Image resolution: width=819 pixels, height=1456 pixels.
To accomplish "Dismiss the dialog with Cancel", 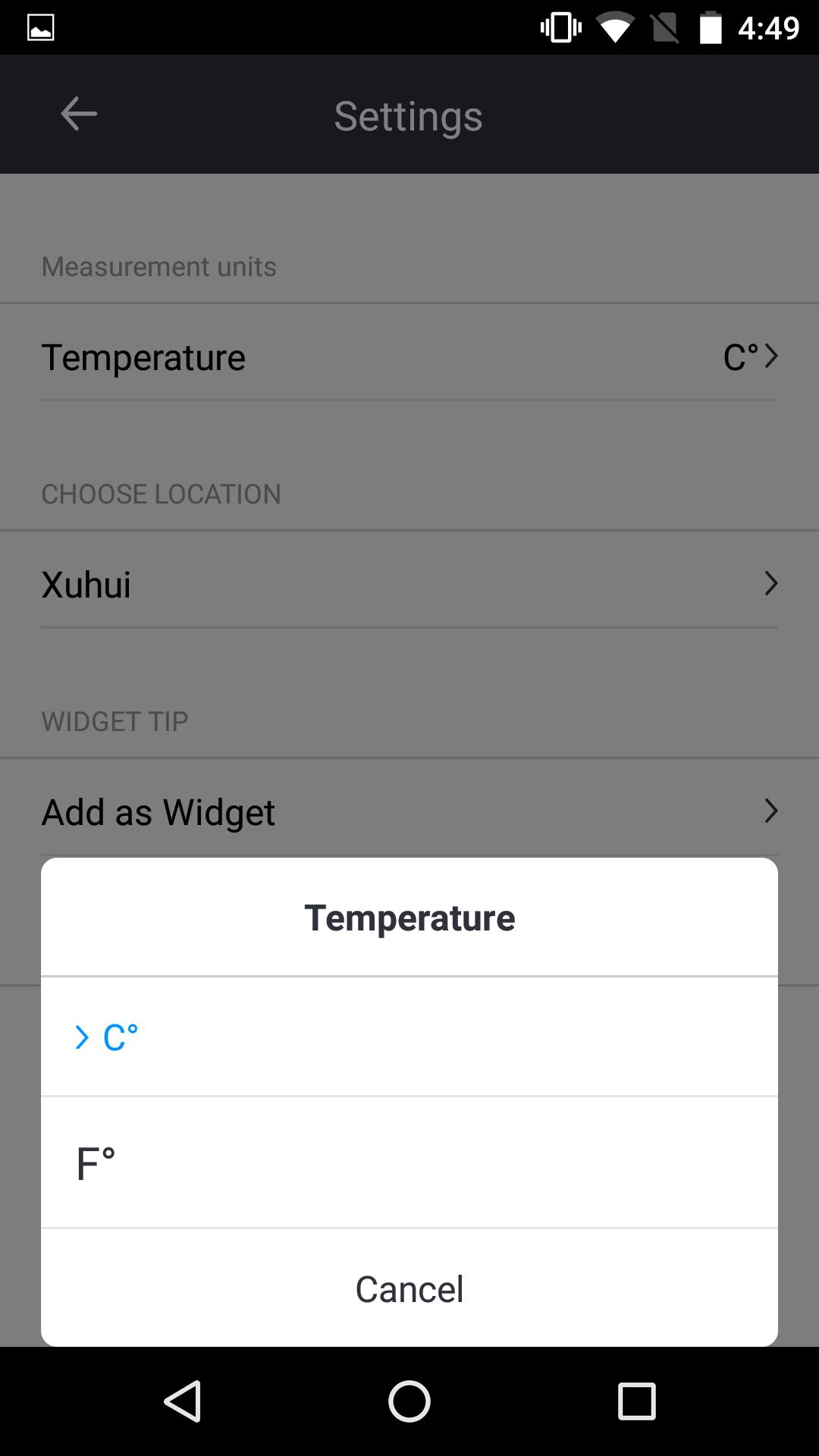I will point(409,1288).
